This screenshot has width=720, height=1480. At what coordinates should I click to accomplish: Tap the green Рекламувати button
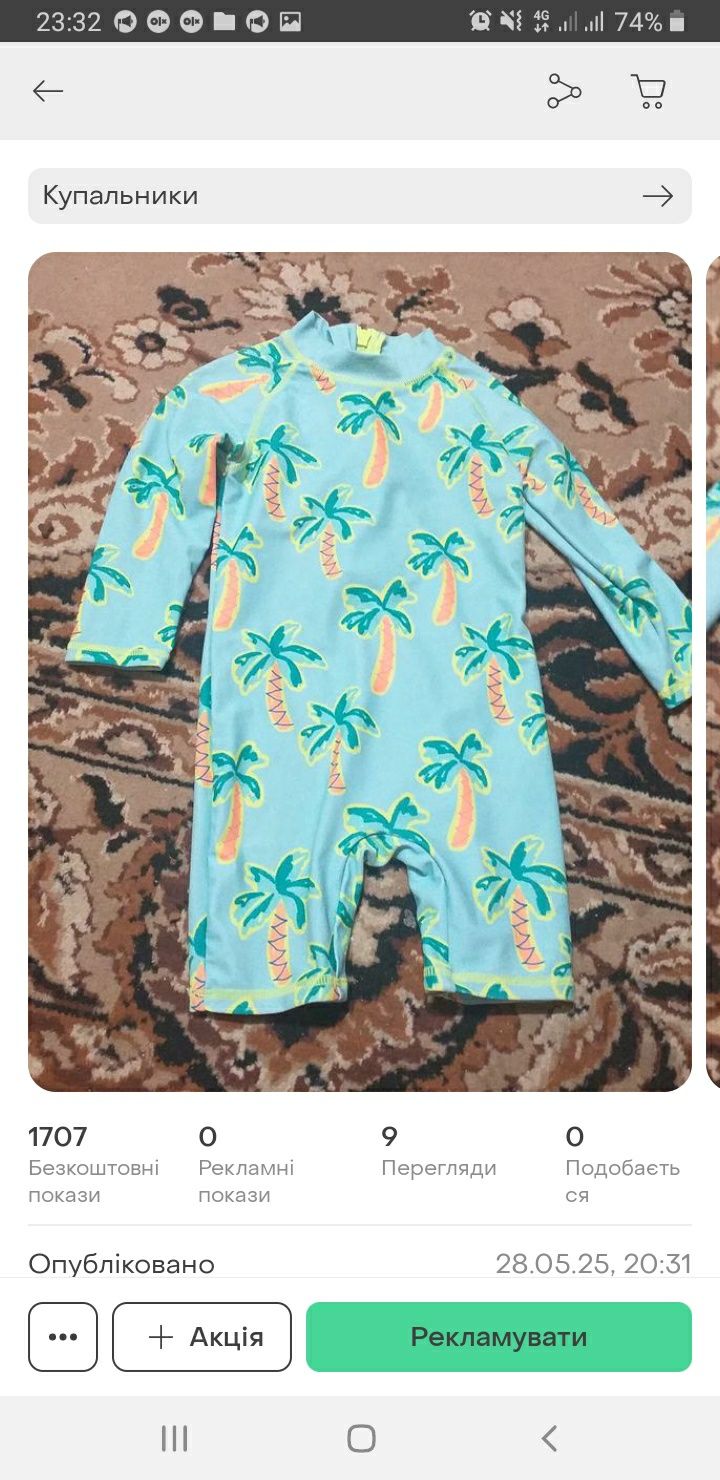pyautogui.click(x=498, y=1337)
